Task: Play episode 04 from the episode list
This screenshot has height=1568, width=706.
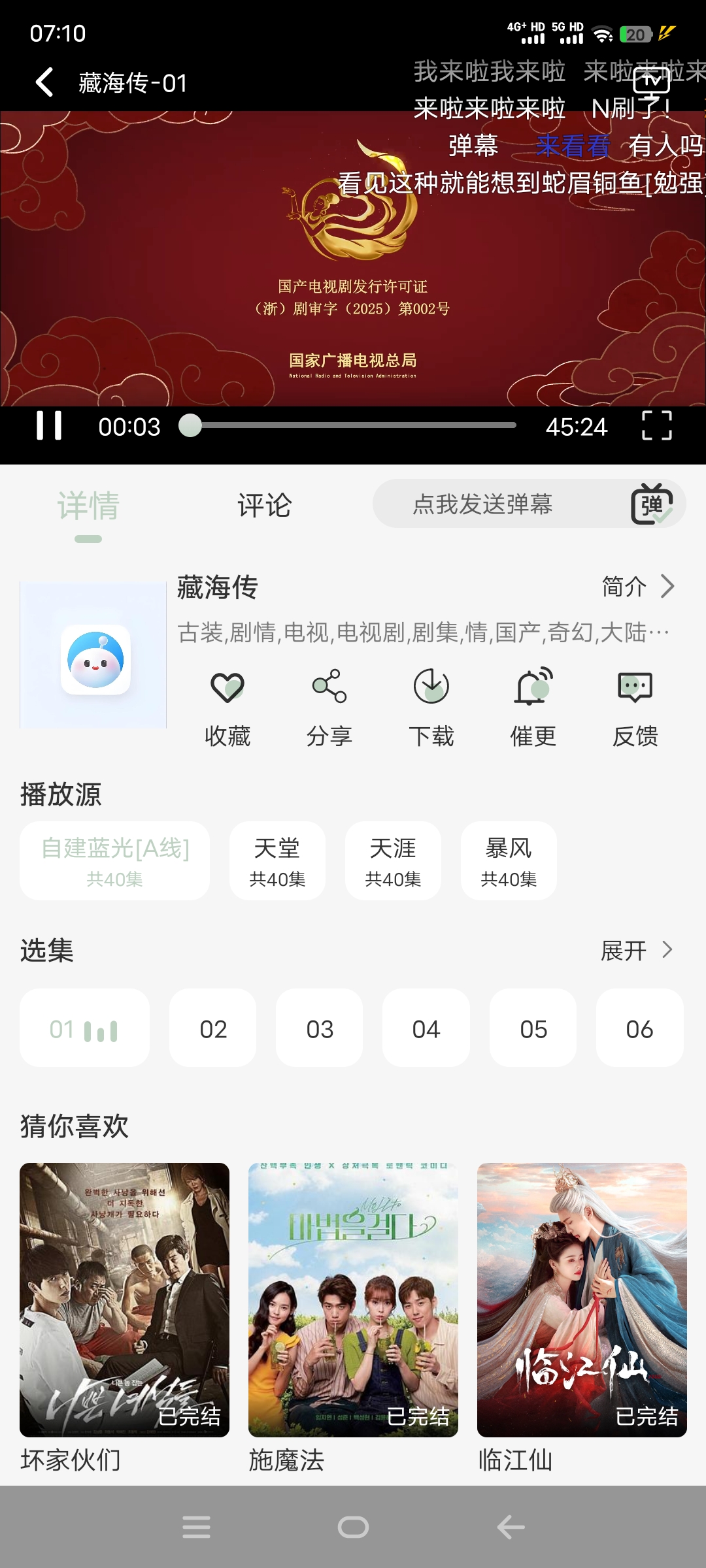Action: (426, 1028)
